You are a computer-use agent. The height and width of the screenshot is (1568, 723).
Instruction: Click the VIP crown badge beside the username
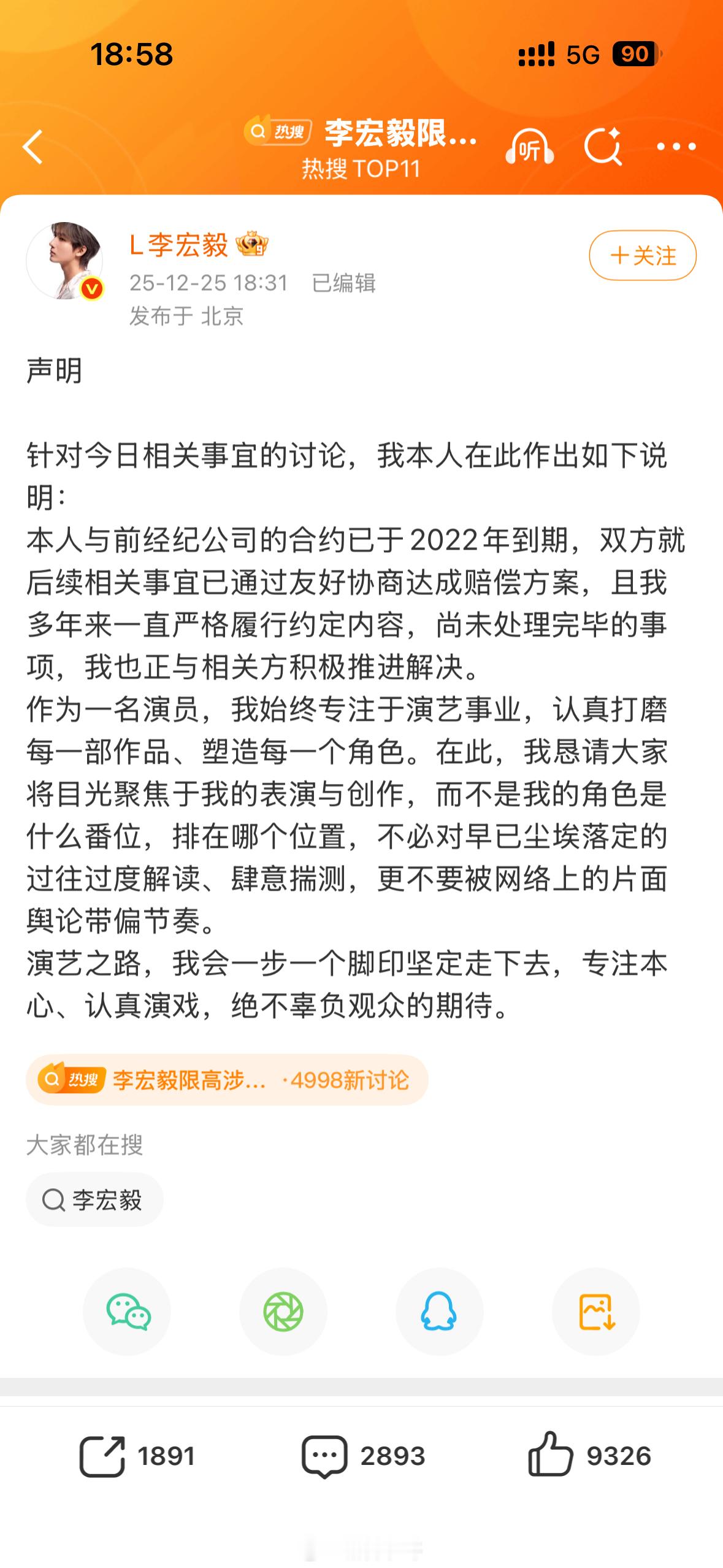(256, 247)
